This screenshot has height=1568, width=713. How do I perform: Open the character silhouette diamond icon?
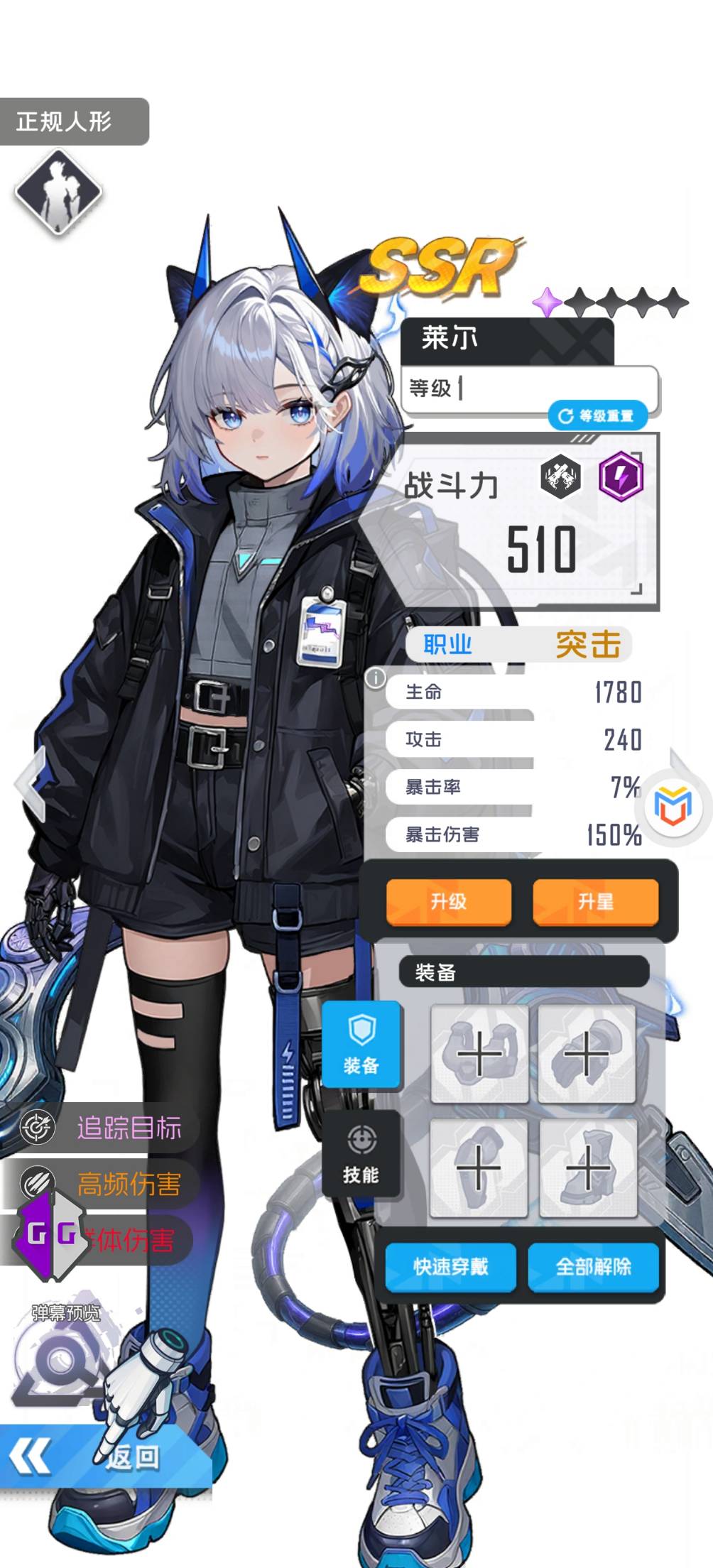pyautogui.click(x=58, y=192)
